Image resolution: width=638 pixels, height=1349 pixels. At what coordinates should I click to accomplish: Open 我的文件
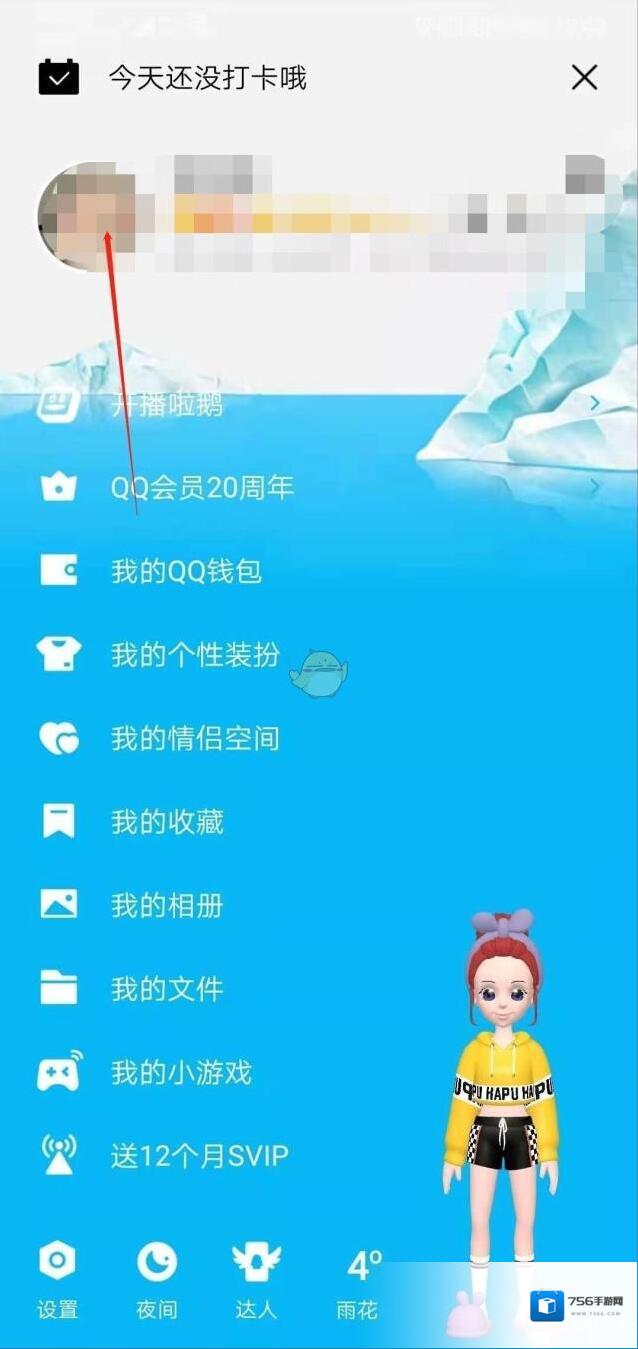(x=167, y=989)
